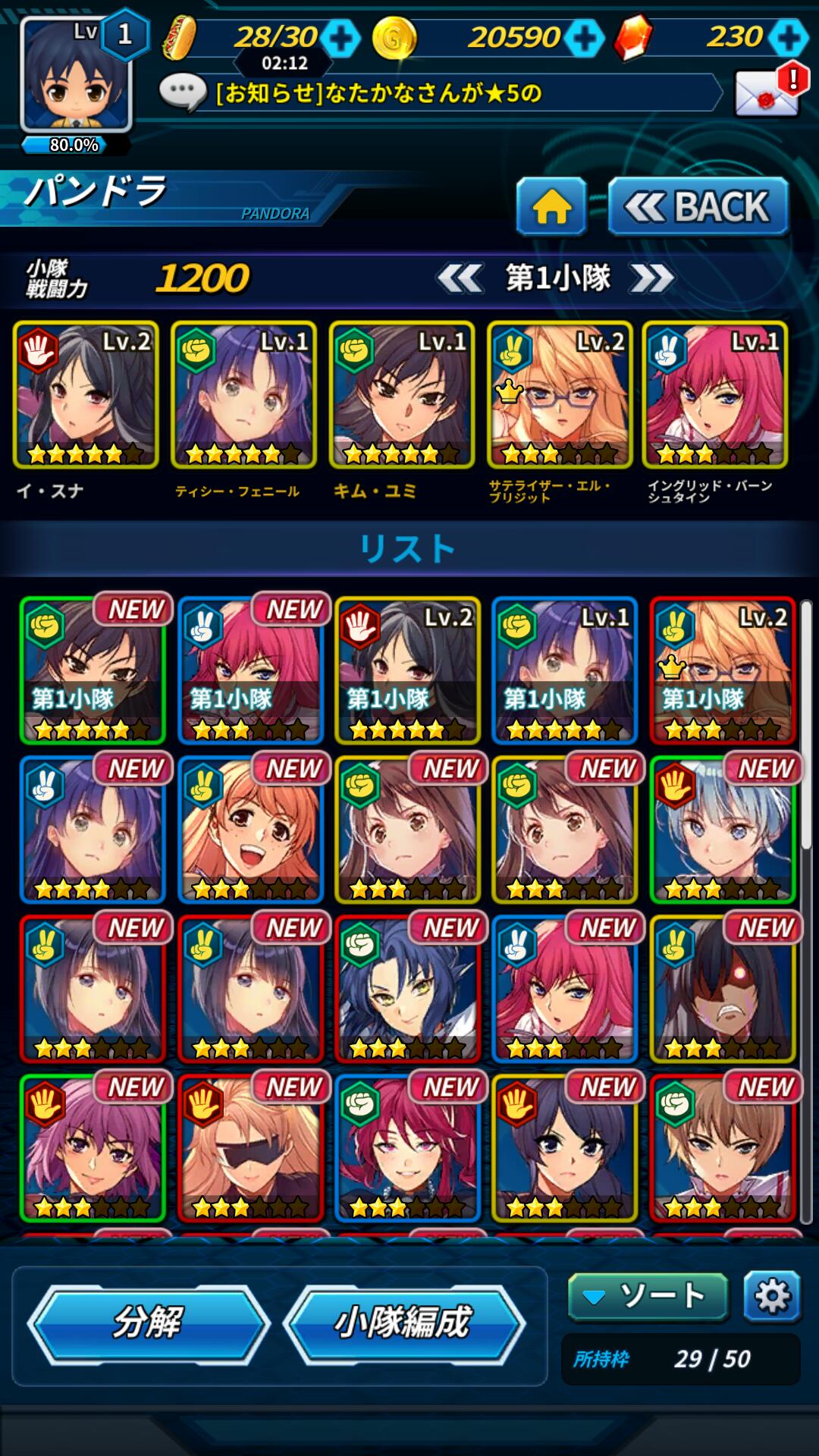This screenshot has height=1456, width=819.
Task: Select the orange-haired freckled character card
Action: tap(250, 829)
